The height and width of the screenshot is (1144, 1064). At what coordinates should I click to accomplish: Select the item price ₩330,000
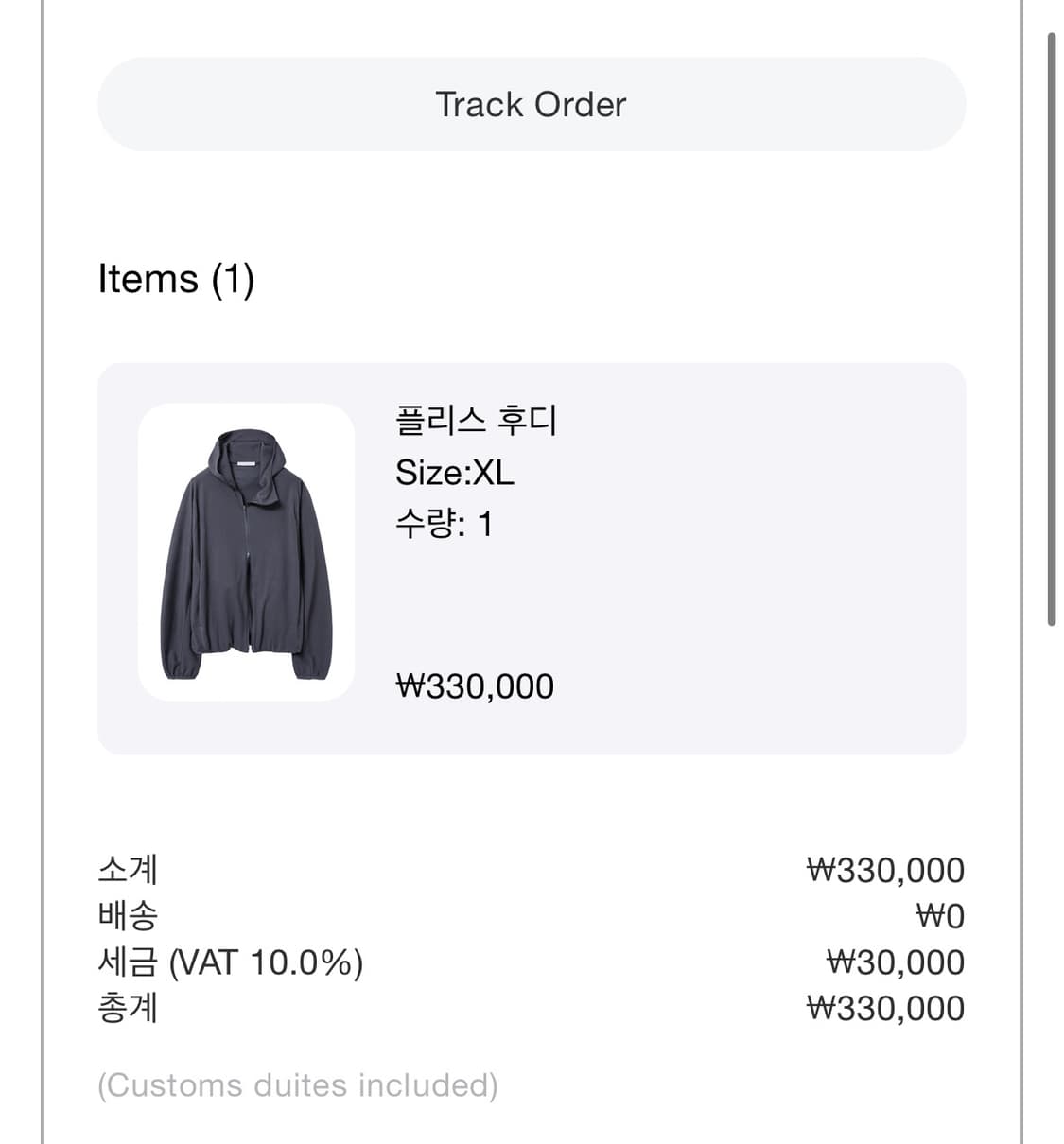pos(475,685)
